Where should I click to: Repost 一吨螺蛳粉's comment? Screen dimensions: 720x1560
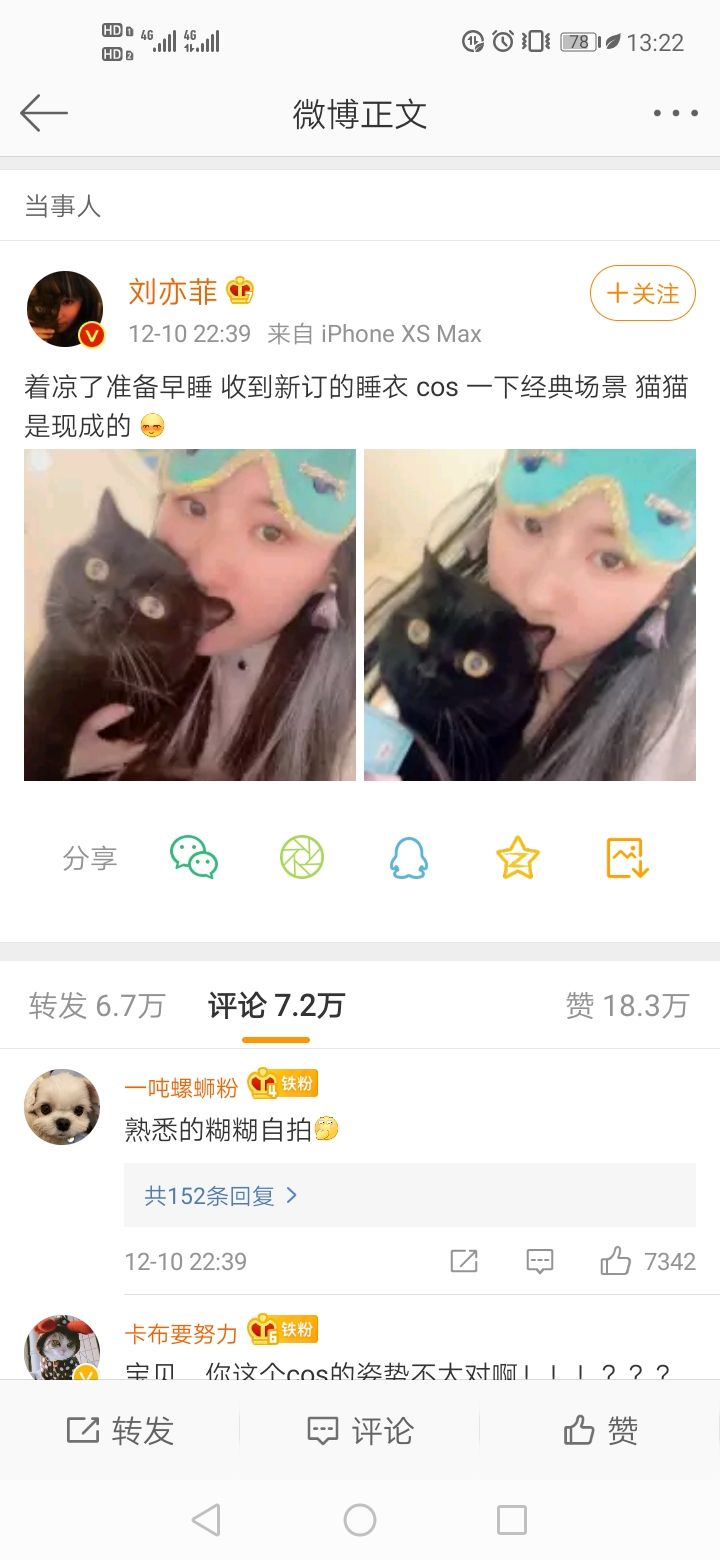(464, 1261)
